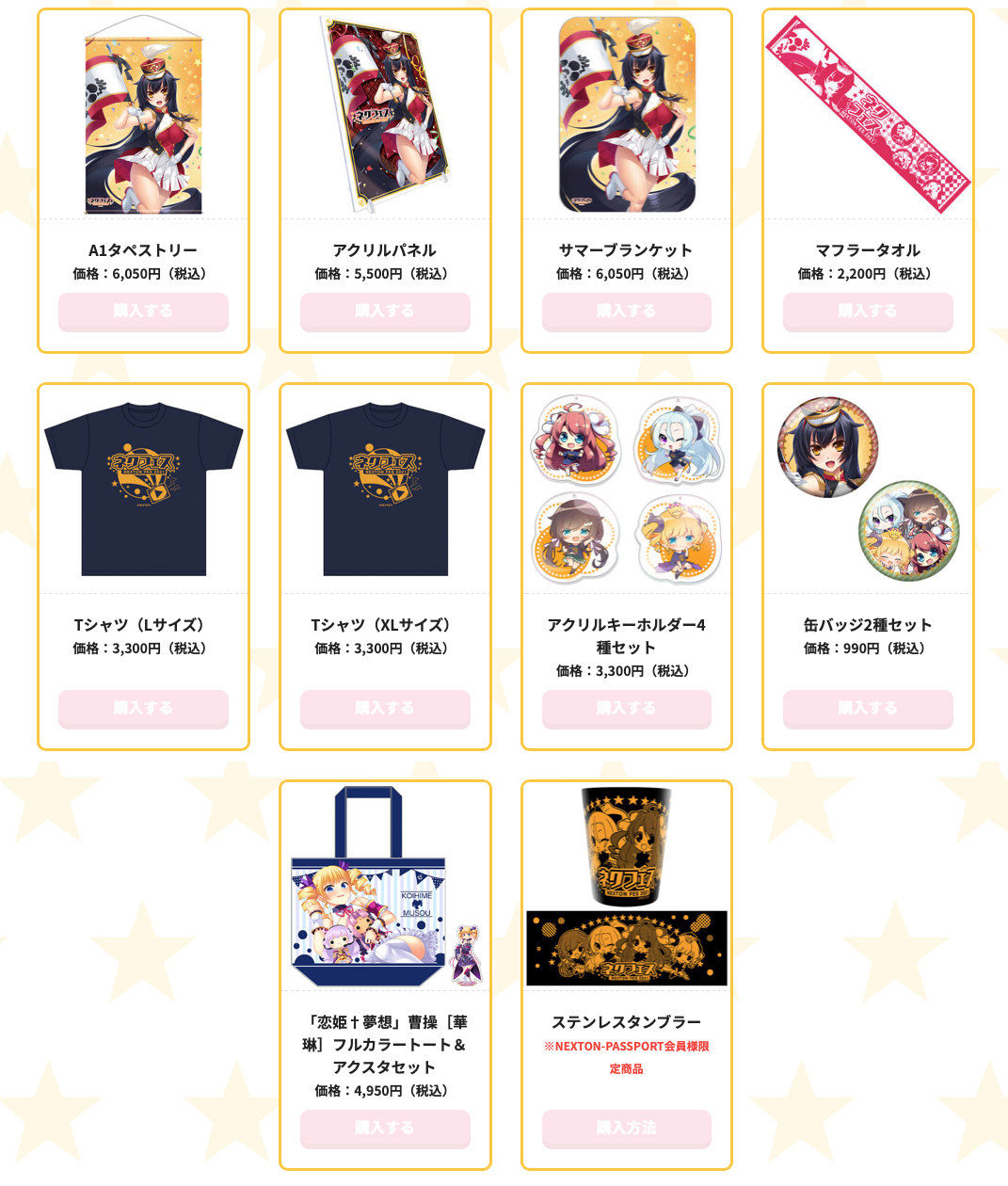Open the 缶バッジ2種セット image
This screenshot has height=1186, width=1008.
867,489
